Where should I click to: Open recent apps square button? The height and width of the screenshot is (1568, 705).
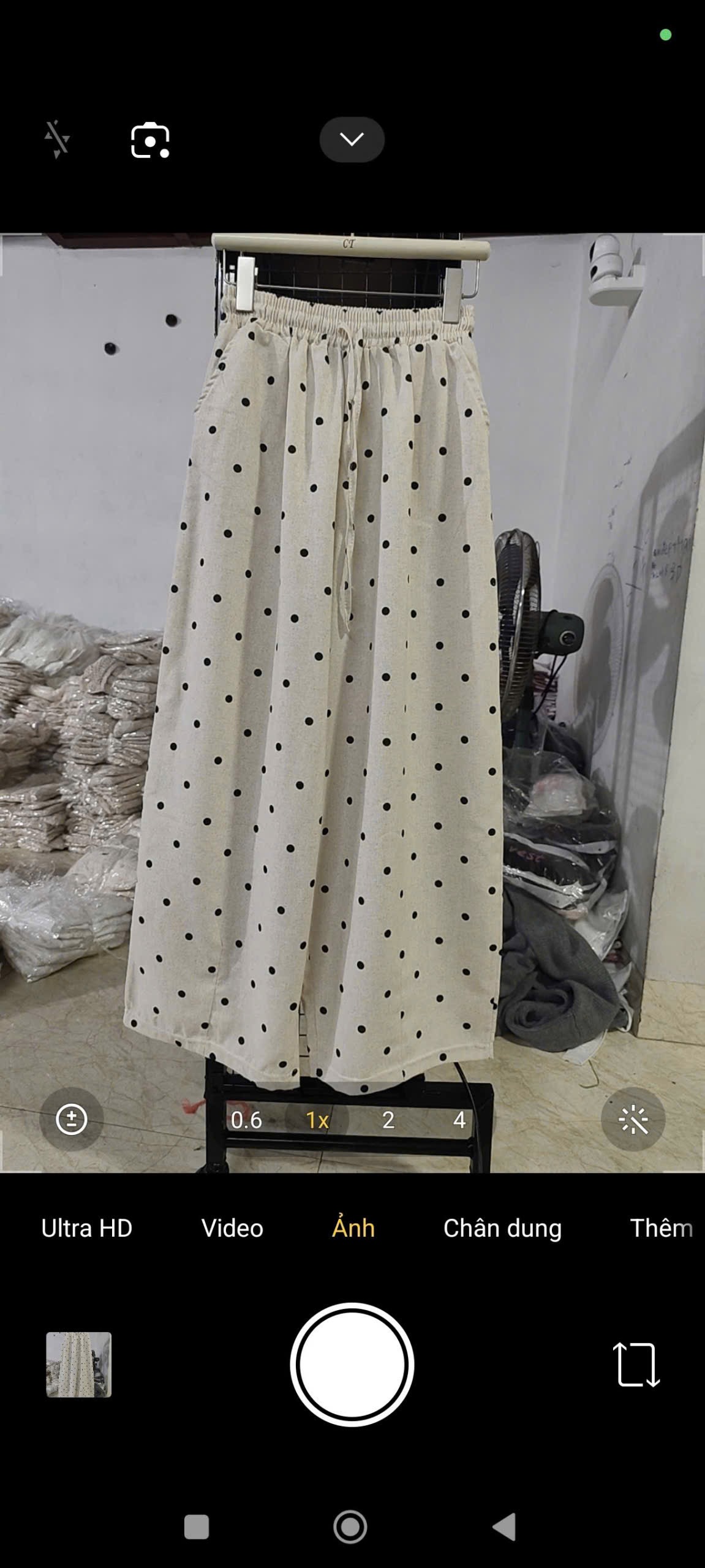[197, 1527]
